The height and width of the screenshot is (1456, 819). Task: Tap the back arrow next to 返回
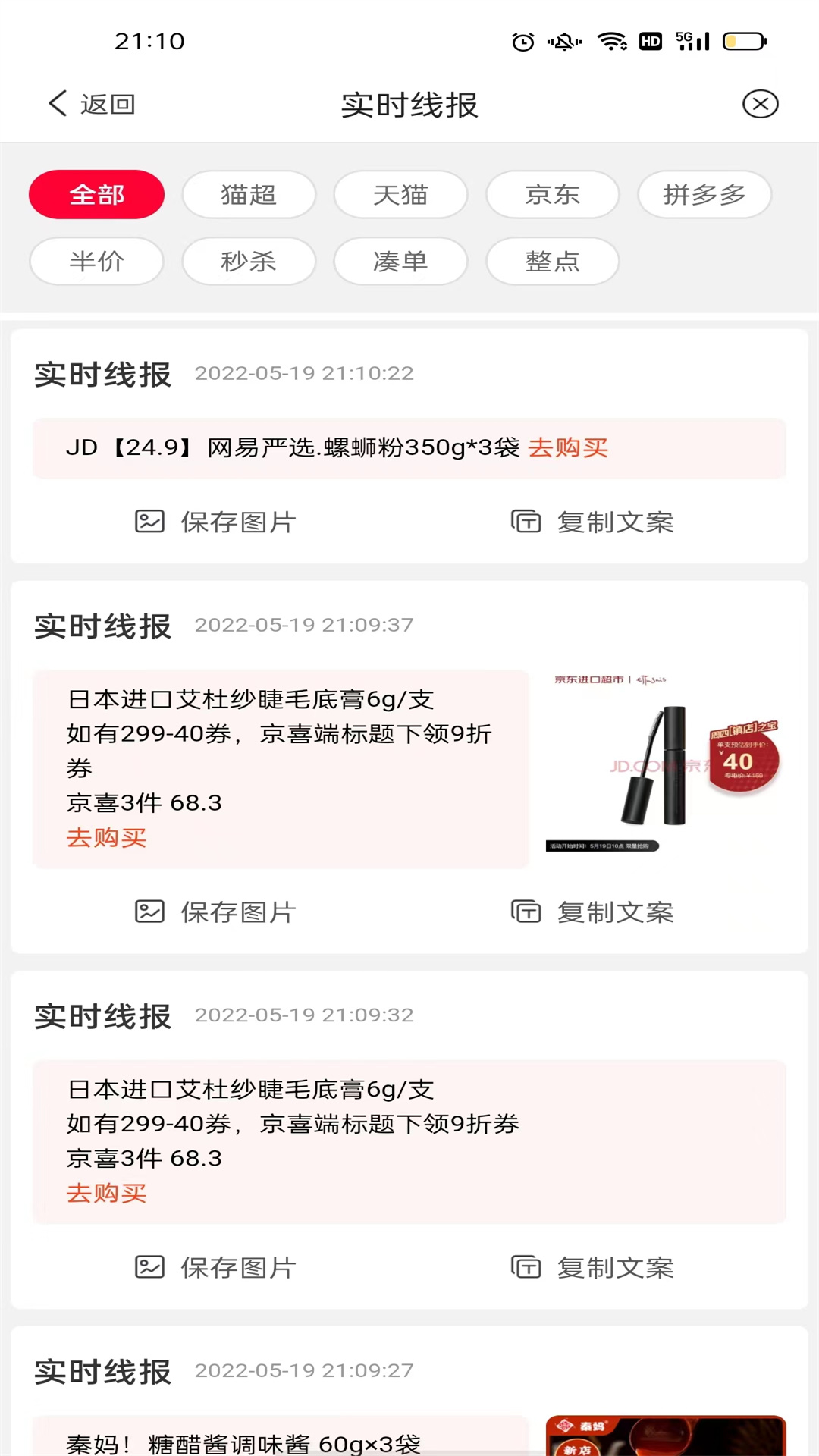pyautogui.click(x=56, y=103)
